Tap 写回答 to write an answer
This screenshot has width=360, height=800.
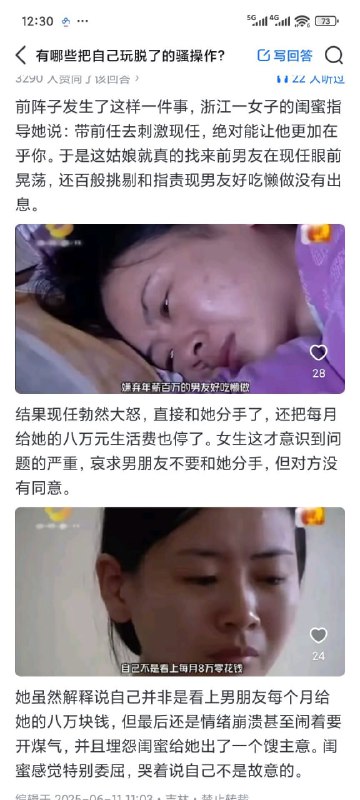pos(285,55)
